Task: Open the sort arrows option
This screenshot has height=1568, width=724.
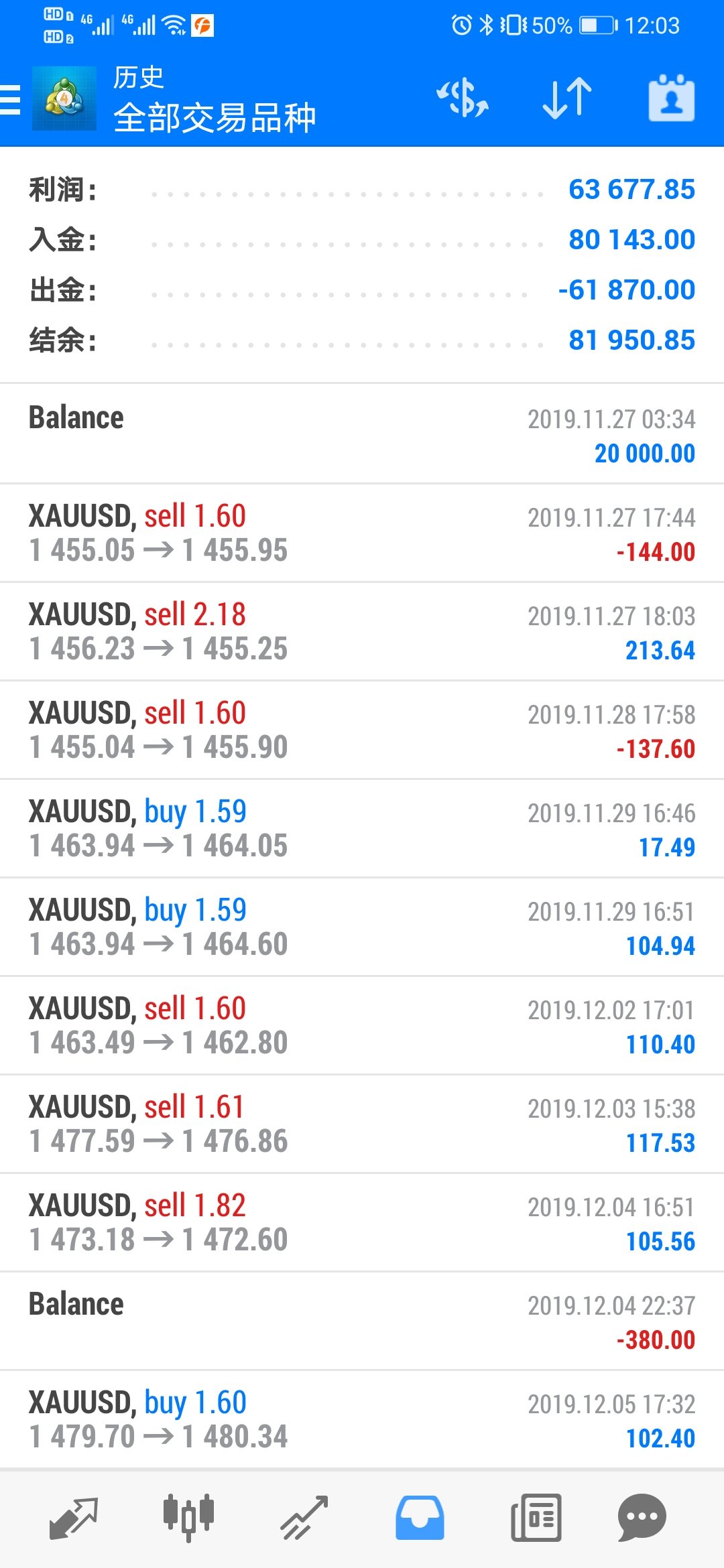Action: pyautogui.click(x=567, y=98)
